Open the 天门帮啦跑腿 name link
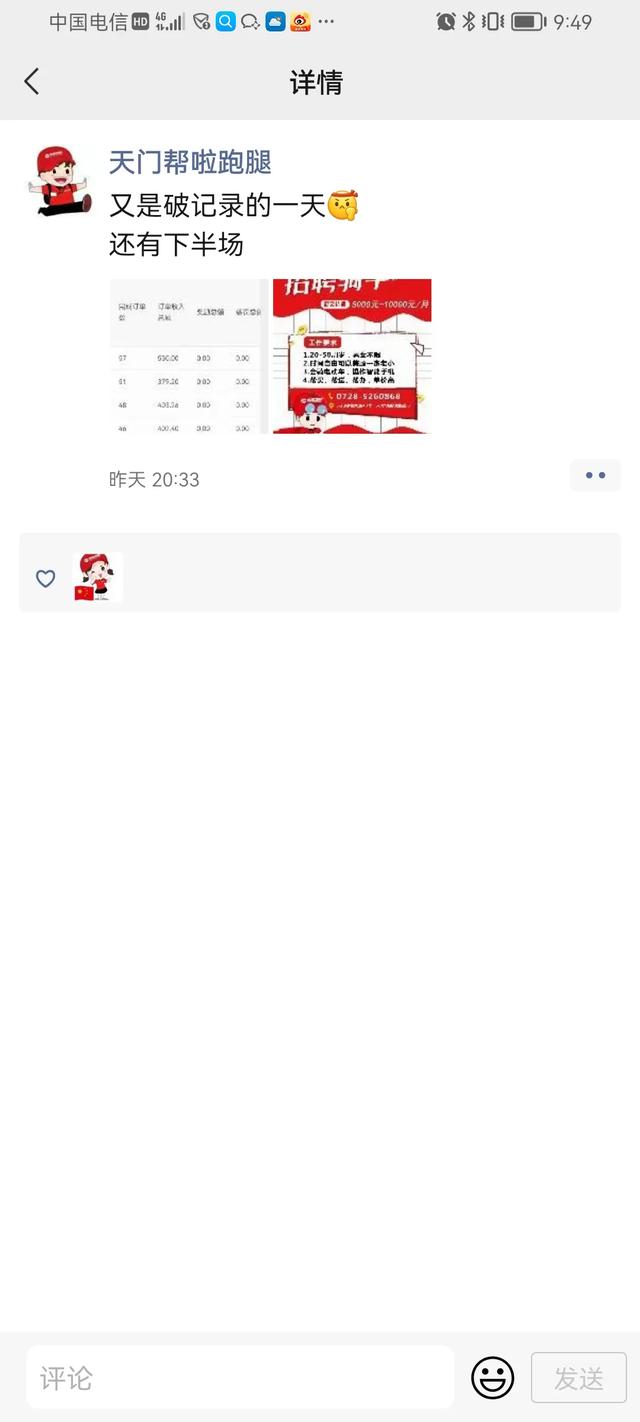 point(190,162)
